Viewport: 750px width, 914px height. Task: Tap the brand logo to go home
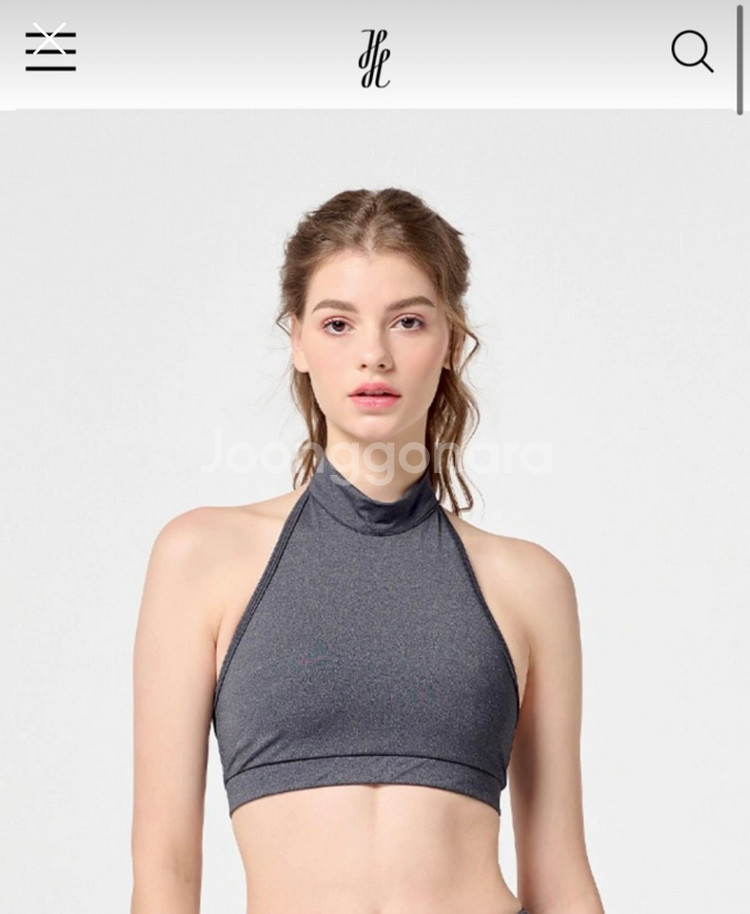click(x=375, y=58)
